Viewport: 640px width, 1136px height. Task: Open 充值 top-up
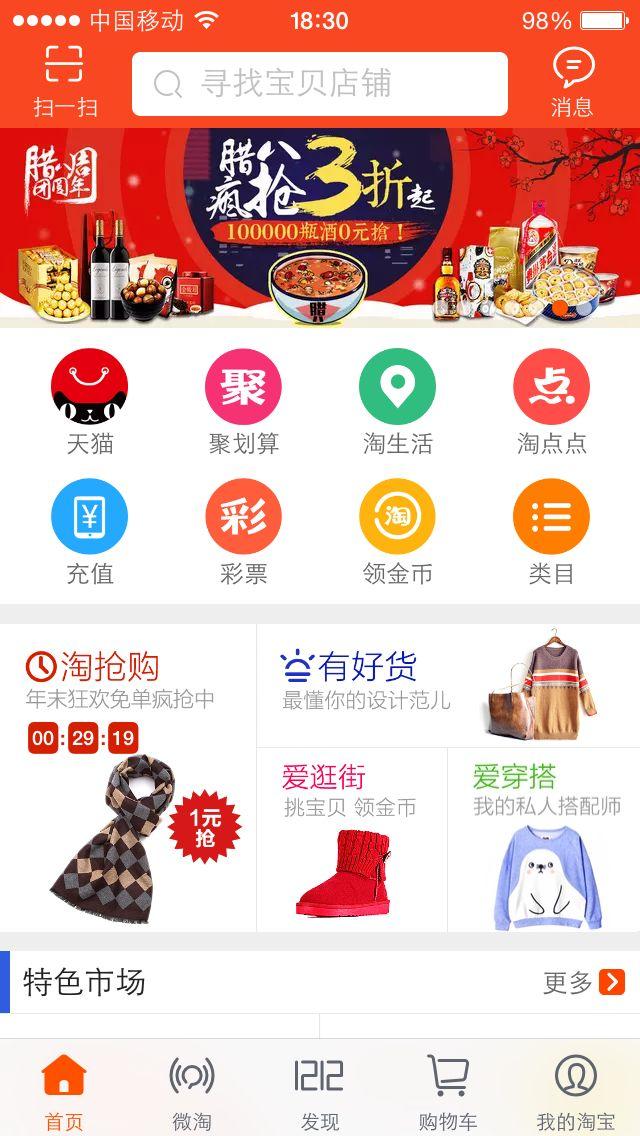[89, 533]
